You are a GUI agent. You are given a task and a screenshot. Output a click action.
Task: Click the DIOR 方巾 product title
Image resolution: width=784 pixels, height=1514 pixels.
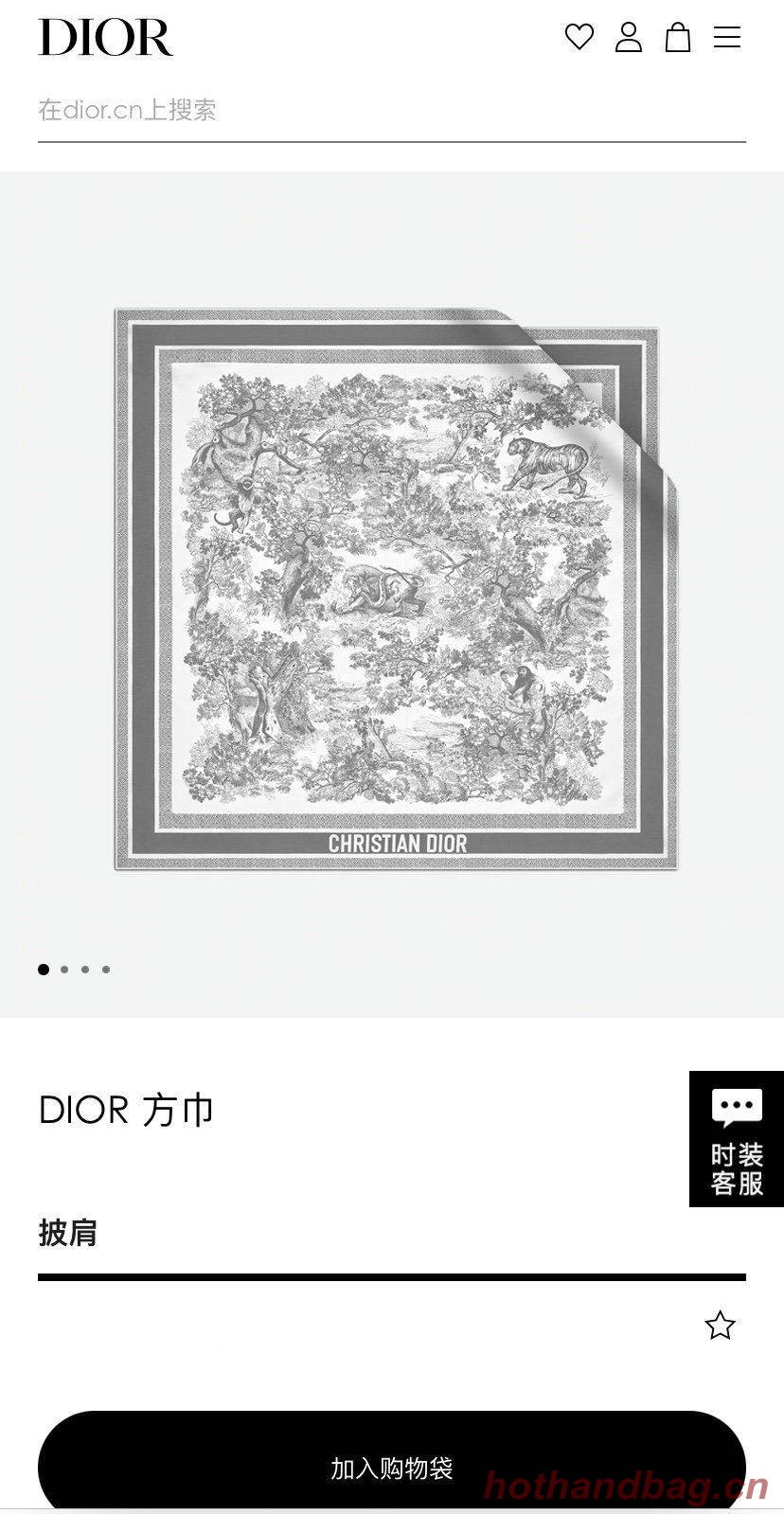[x=126, y=1110]
